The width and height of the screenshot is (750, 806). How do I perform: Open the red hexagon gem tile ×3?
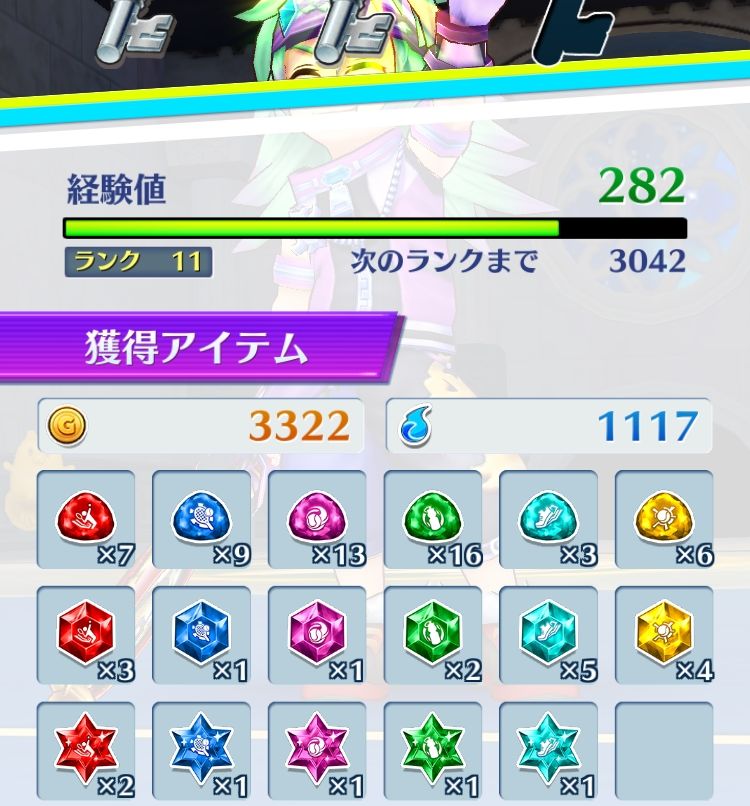click(x=86, y=635)
